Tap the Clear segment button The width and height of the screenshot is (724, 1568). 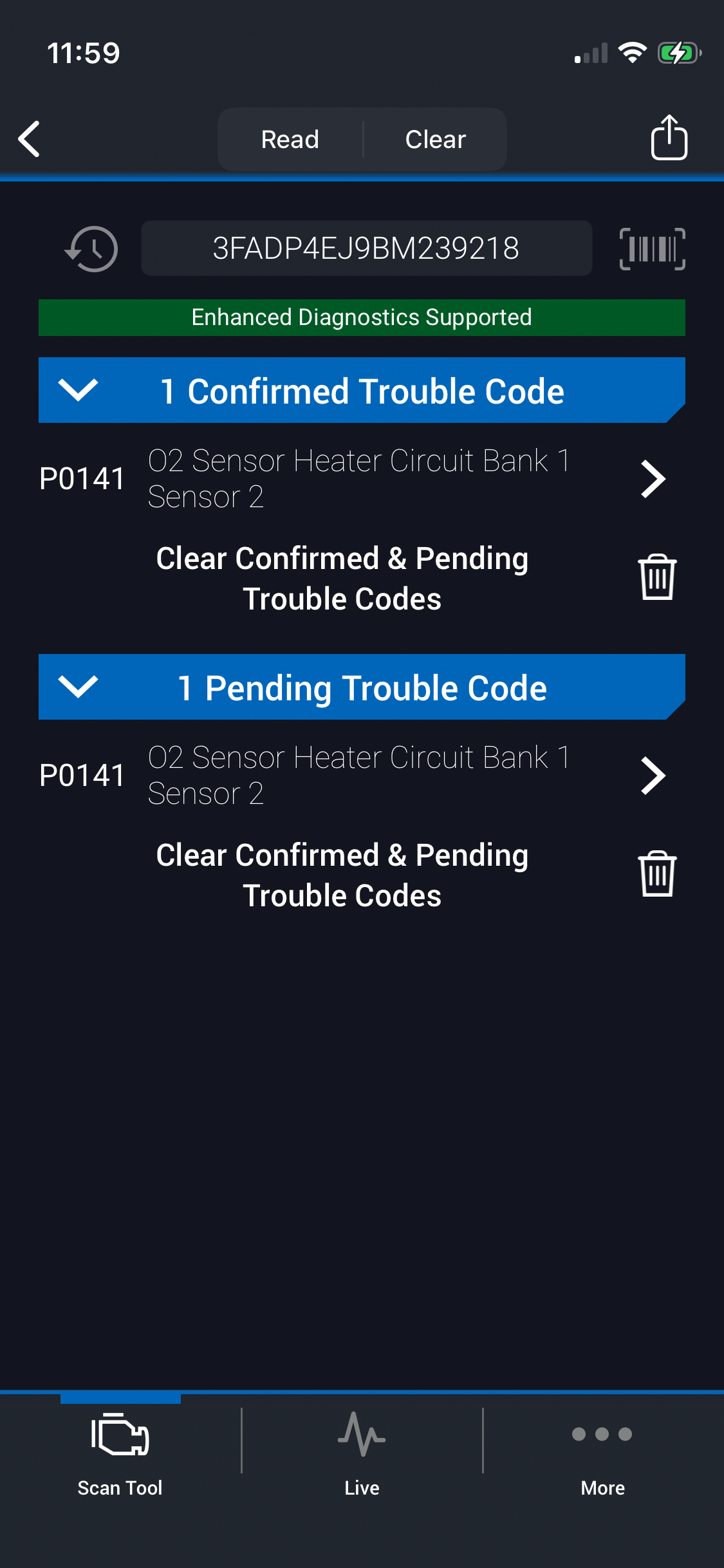[435, 139]
